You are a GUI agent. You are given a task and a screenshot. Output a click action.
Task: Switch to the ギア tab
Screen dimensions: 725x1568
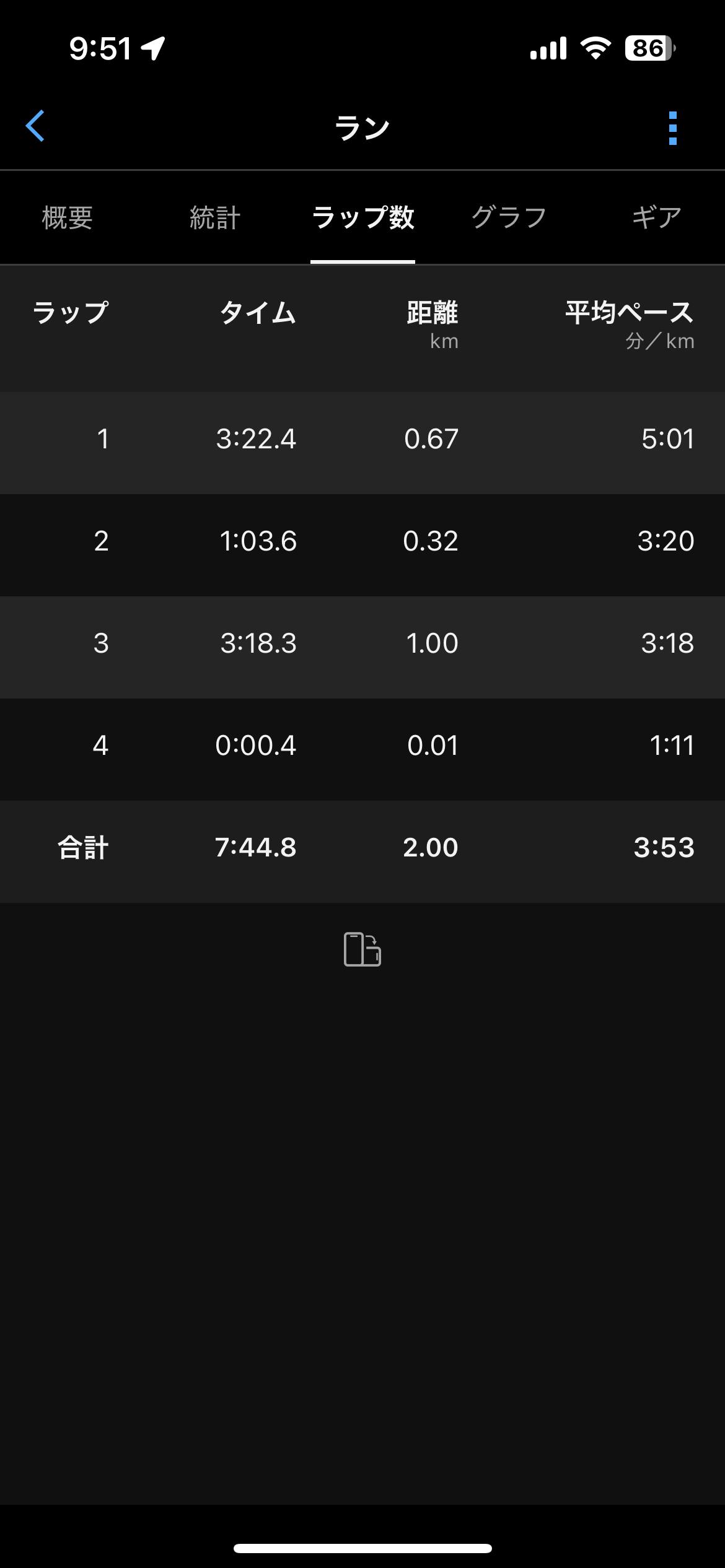[656, 218]
